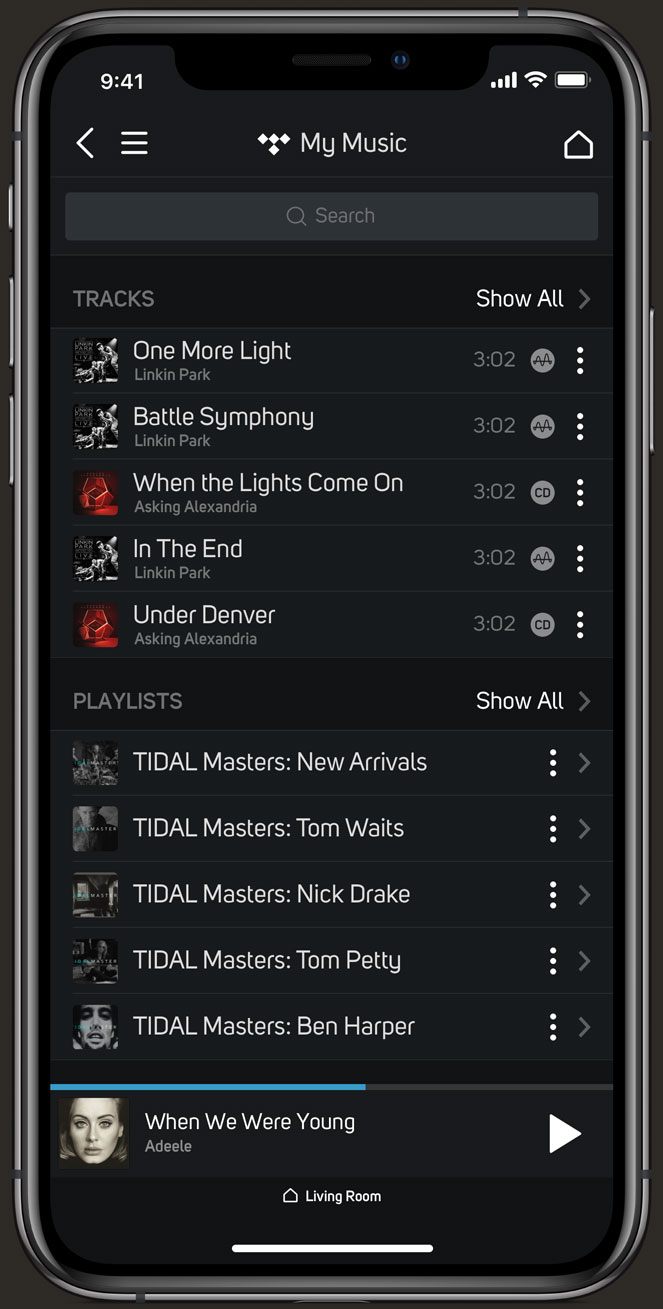This screenshot has width=663, height=1309.
Task: Show all tracks
Action: pos(532,299)
